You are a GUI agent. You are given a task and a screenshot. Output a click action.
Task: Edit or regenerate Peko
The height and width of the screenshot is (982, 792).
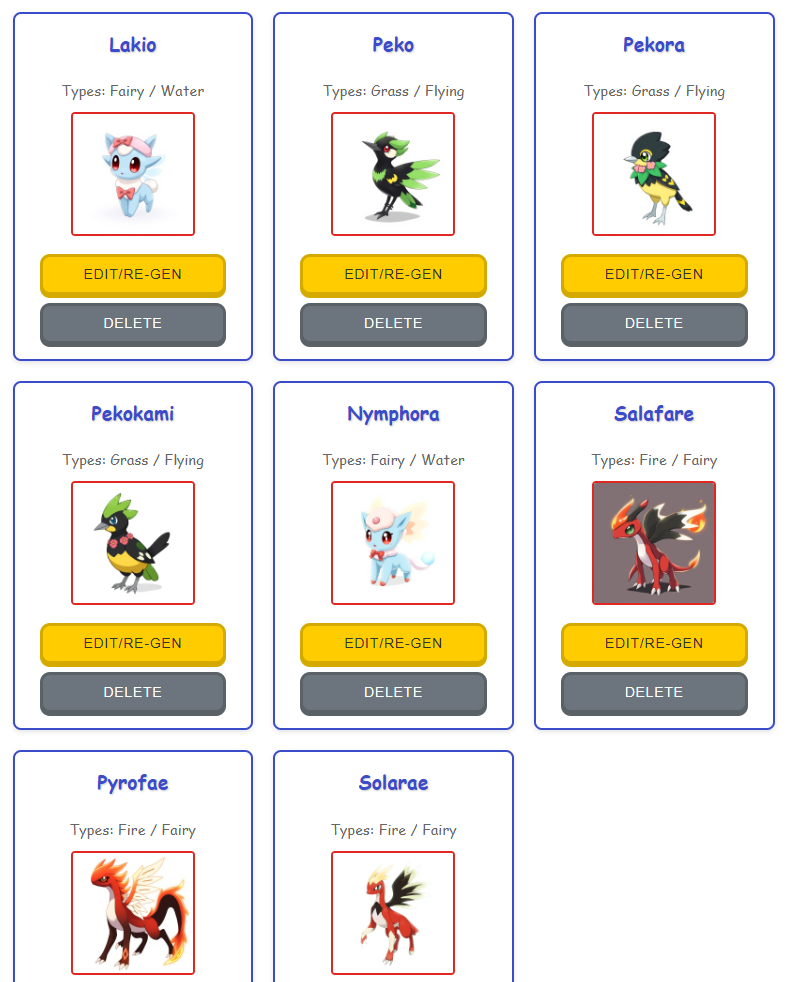(x=393, y=274)
